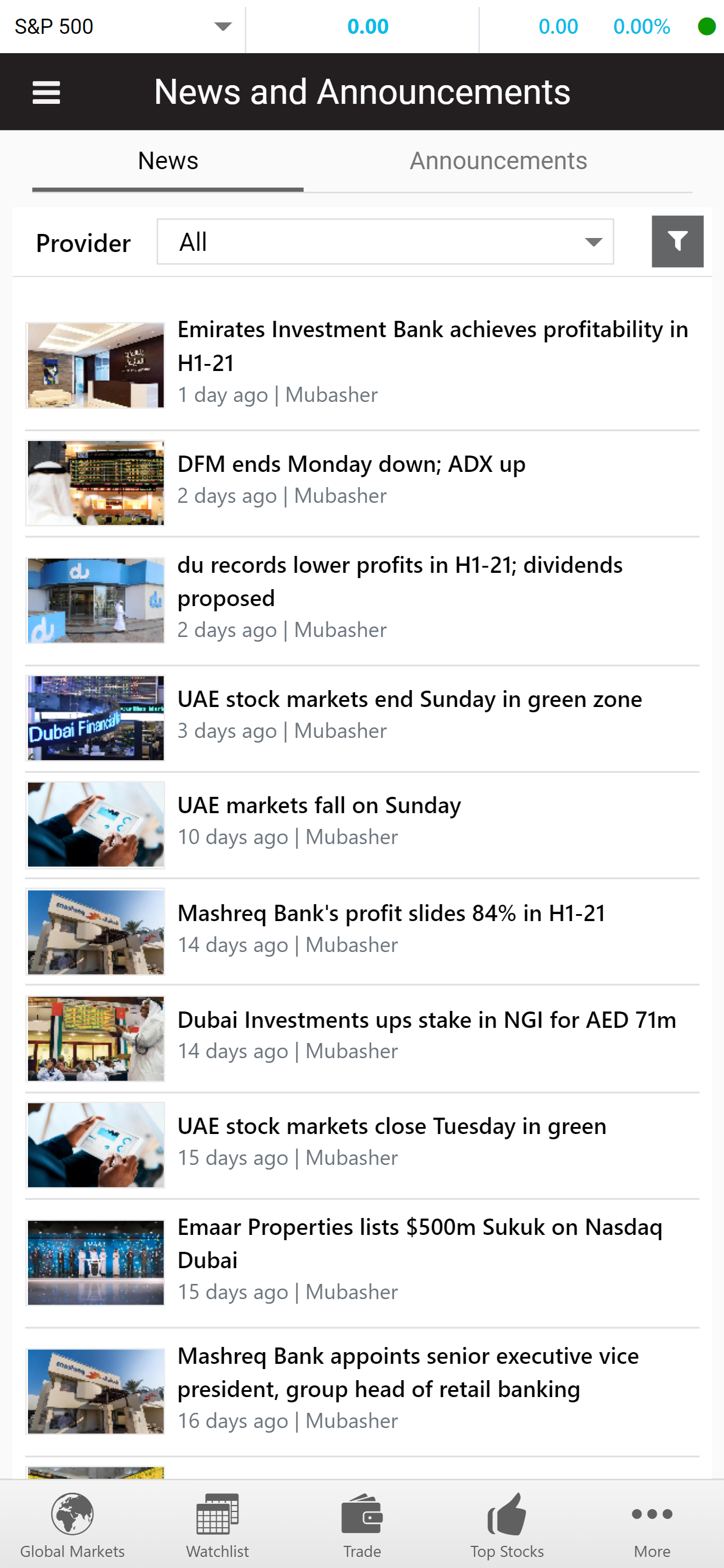Read Emirates Investment Bank profitability article

[362, 364]
